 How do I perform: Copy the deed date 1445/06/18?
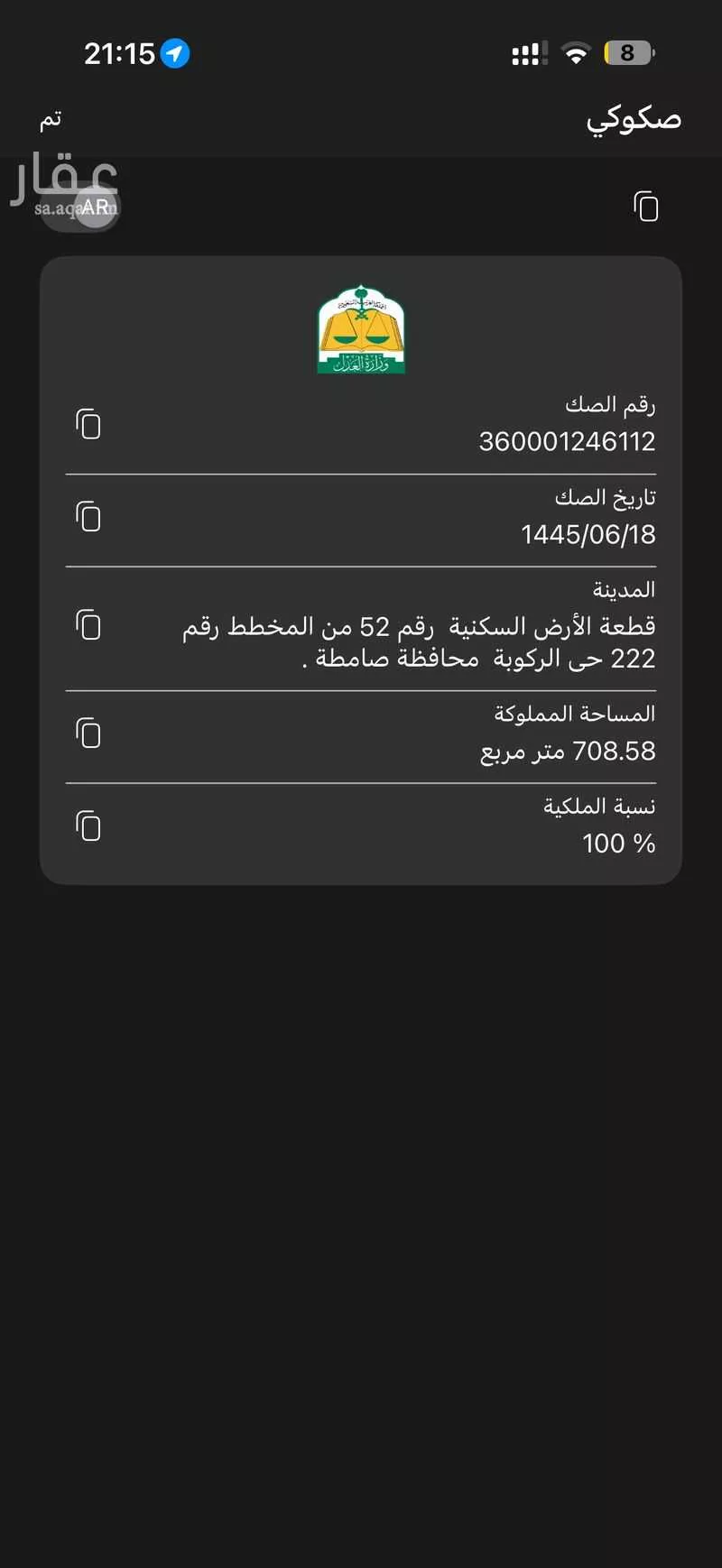pos(88,516)
